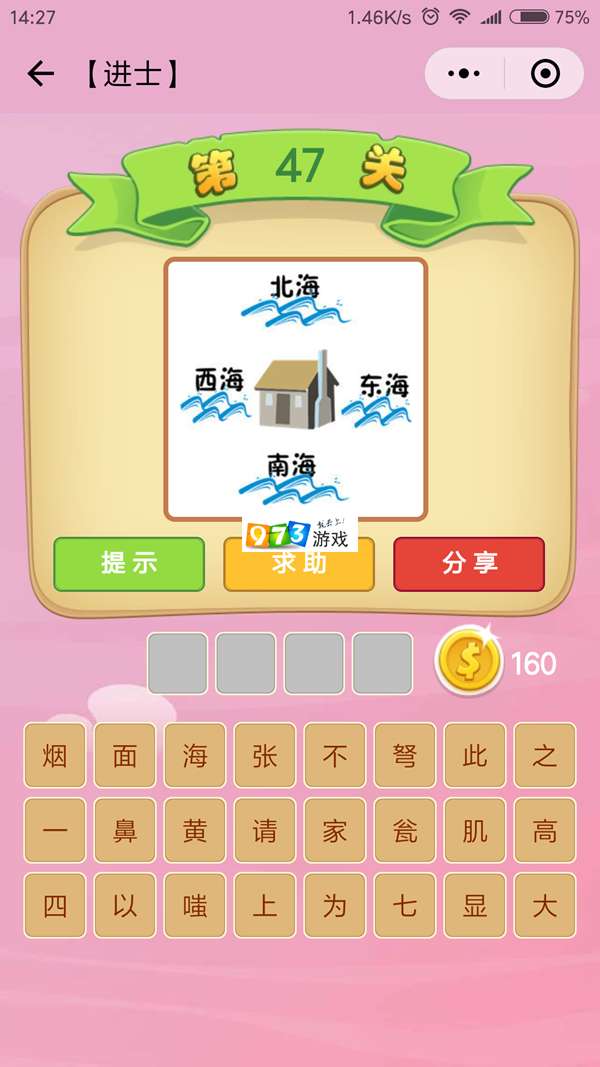Pick the character 四
The width and height of the screenshot is (600, 1067).
point(55,906)
